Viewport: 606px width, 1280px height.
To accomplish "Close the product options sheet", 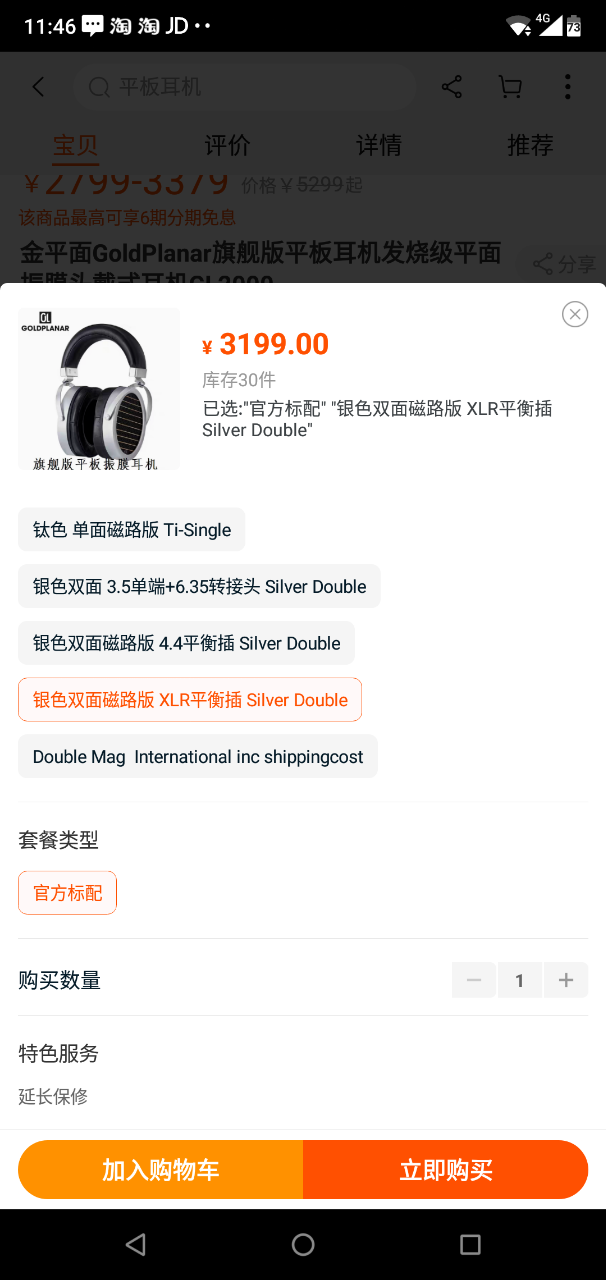I will click(x=575, y=314).
